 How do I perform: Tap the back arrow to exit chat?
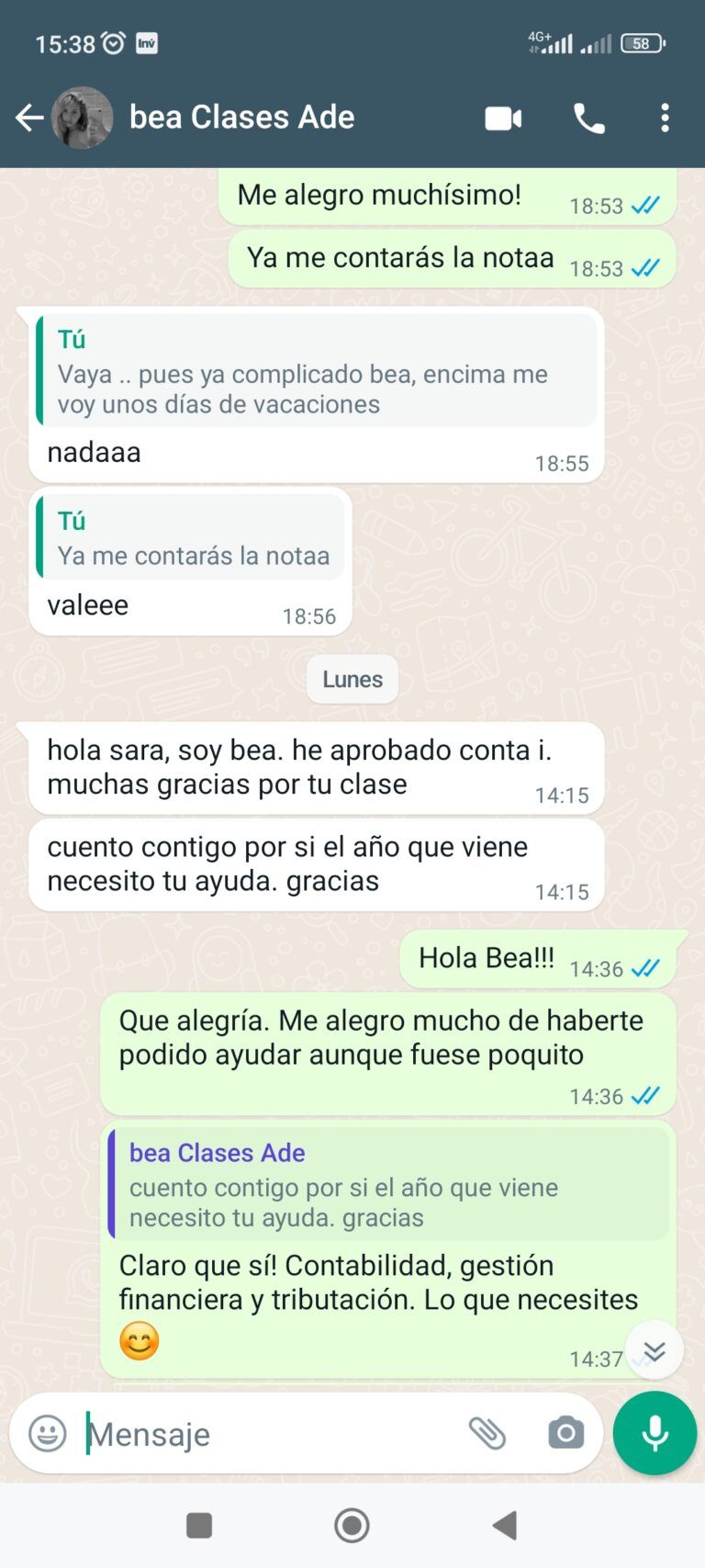click(x=29, y=118)
